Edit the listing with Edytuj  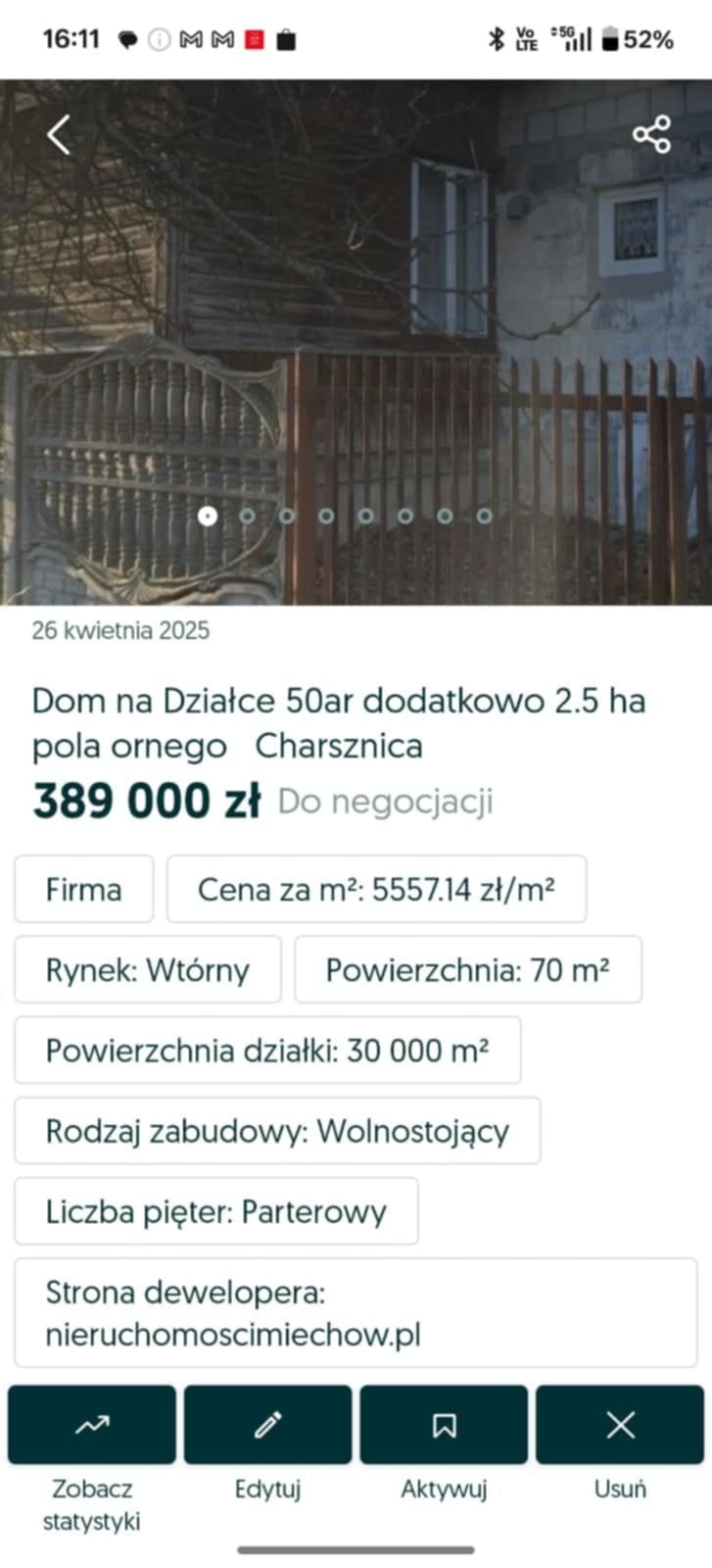coord(267,1425)
